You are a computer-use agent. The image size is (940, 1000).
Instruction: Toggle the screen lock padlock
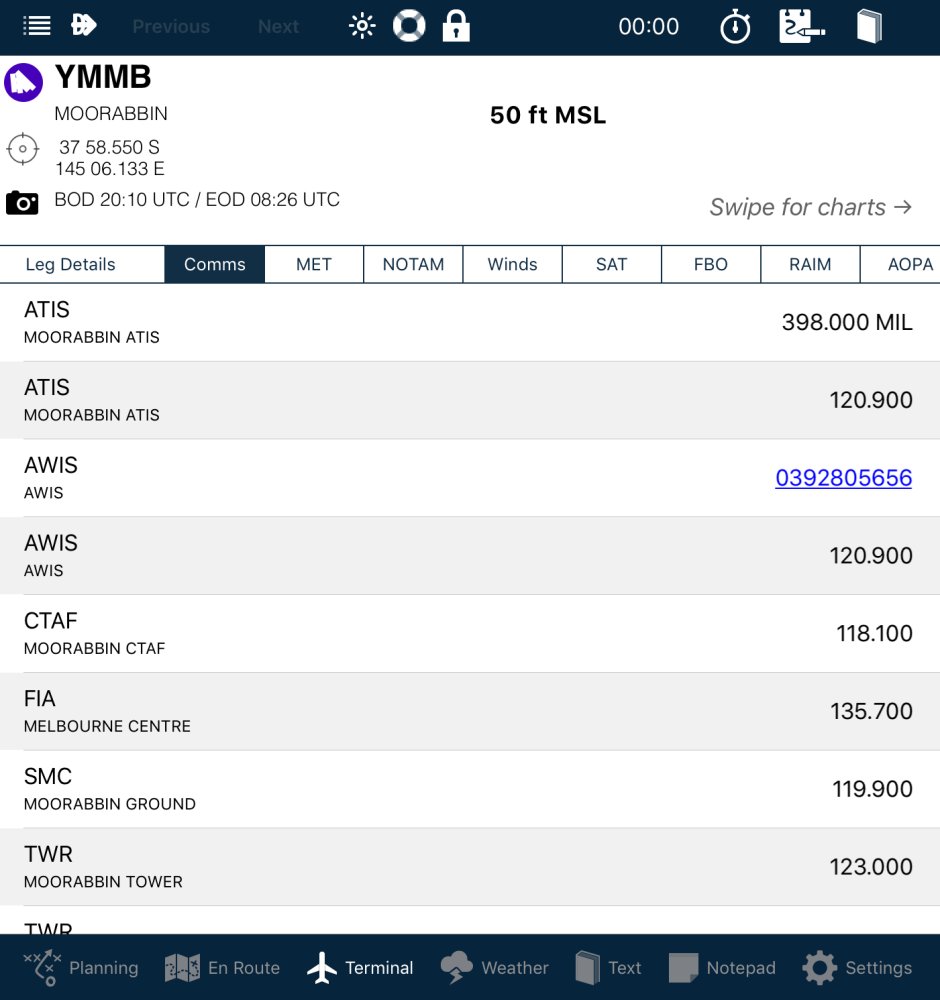[x=456, y=26]
